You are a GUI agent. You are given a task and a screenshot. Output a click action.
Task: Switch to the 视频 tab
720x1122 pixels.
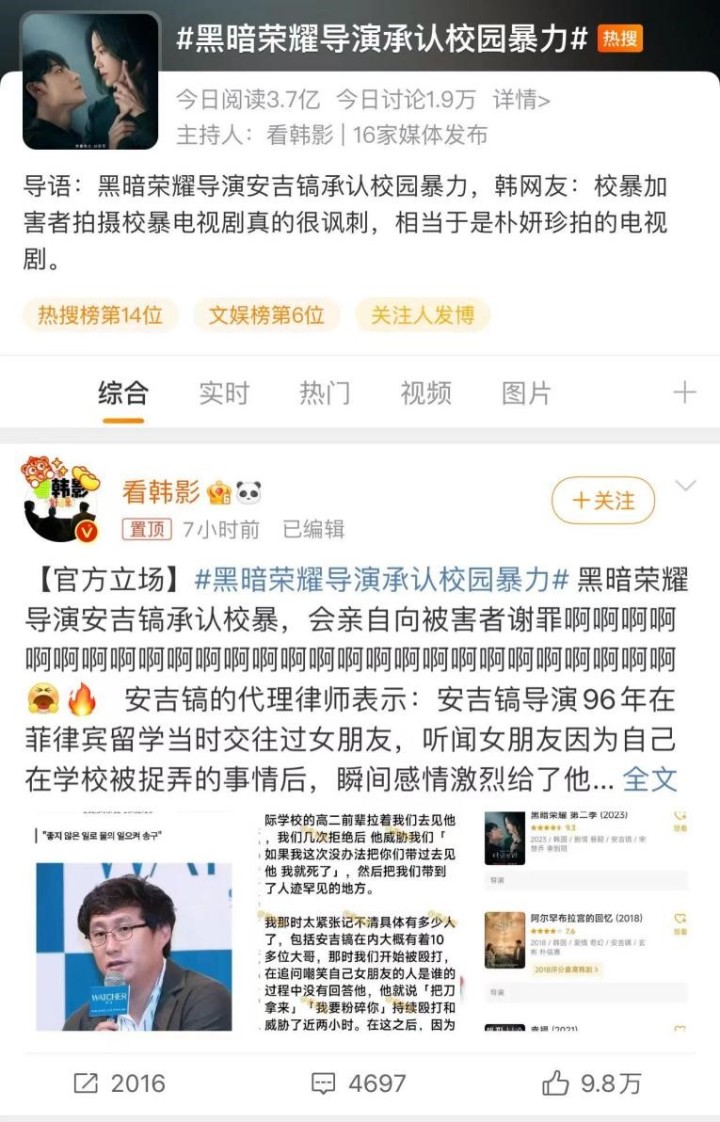coord(426,393)
